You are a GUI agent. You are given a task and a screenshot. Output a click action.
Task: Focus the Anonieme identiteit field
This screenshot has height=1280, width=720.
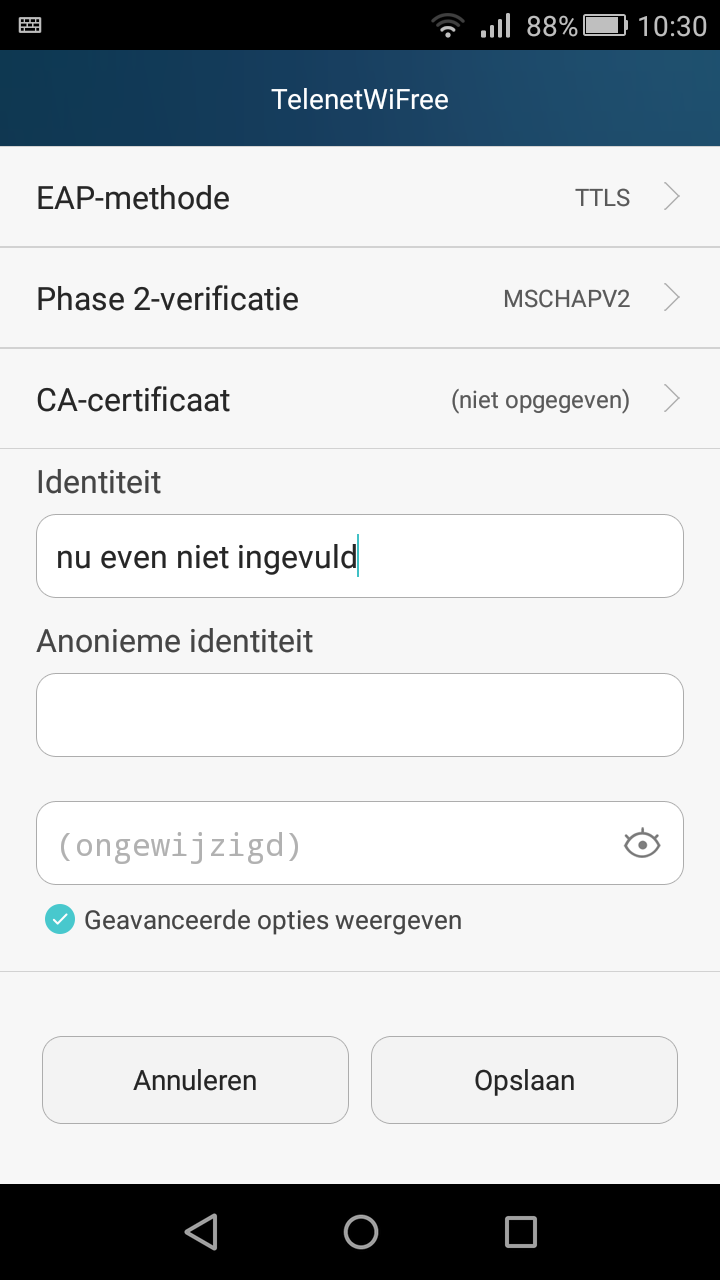click(360, 715)
